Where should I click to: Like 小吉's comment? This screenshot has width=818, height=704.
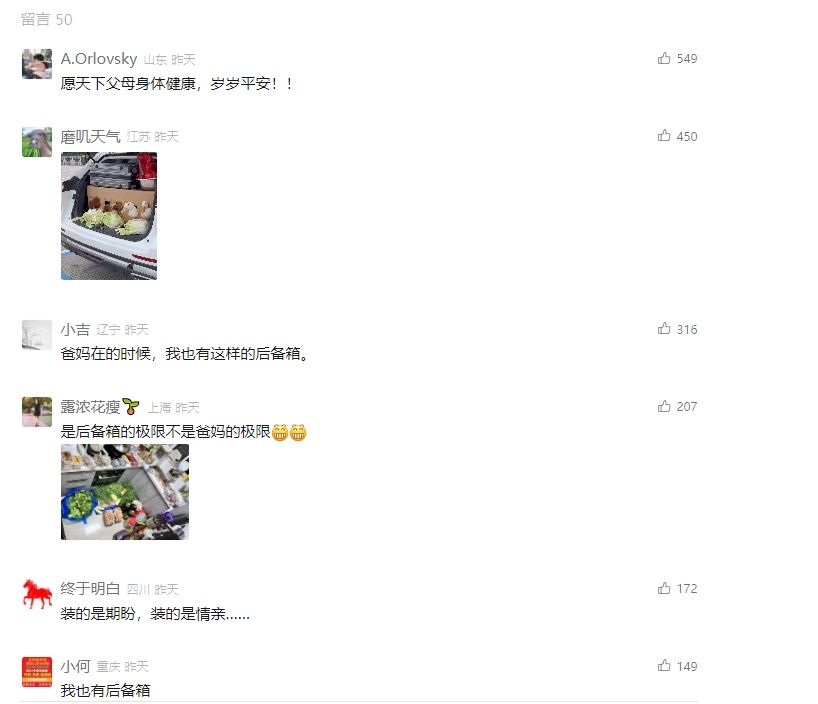click(664, 329)
